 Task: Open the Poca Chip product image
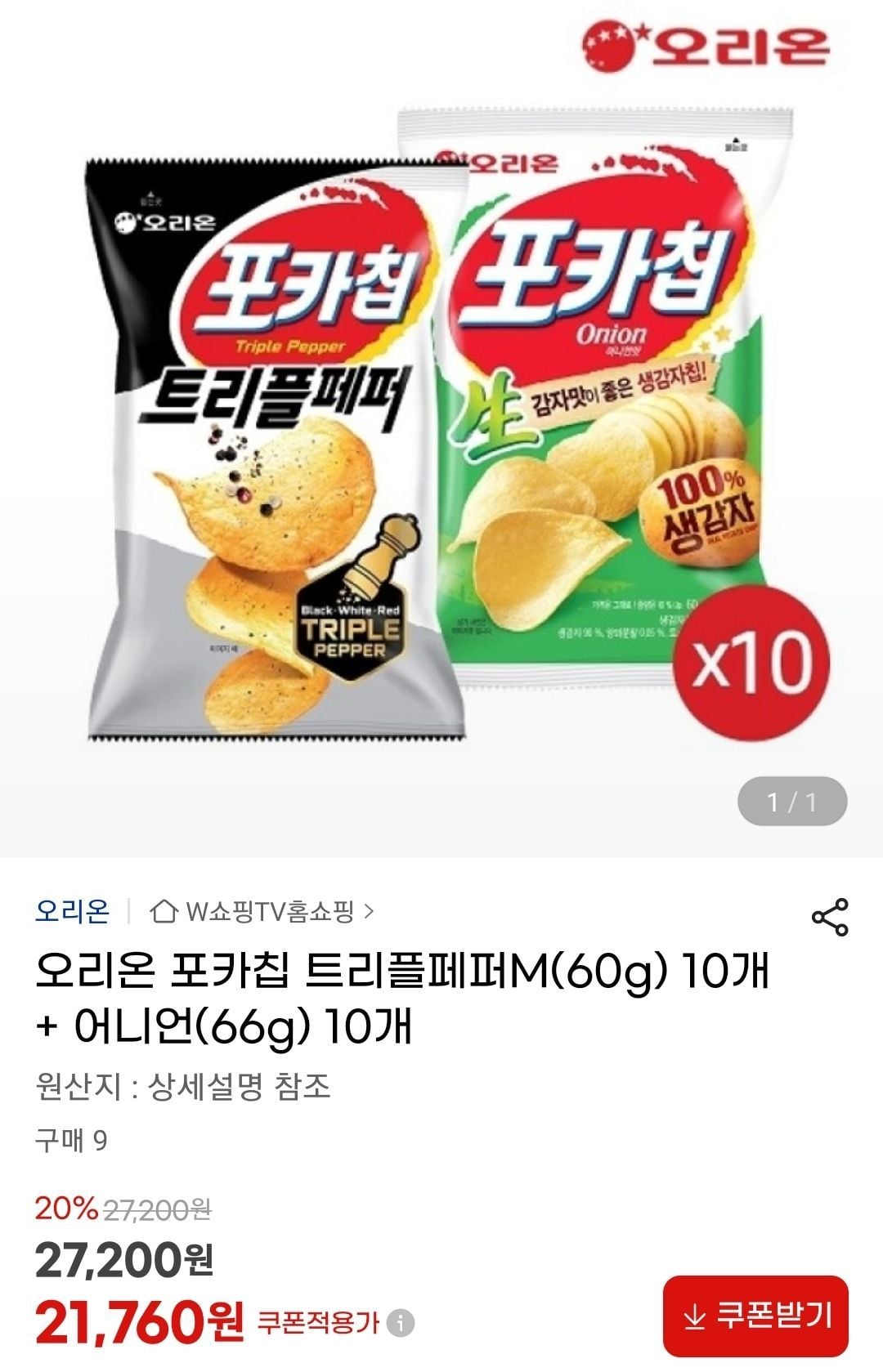(441, 425)
